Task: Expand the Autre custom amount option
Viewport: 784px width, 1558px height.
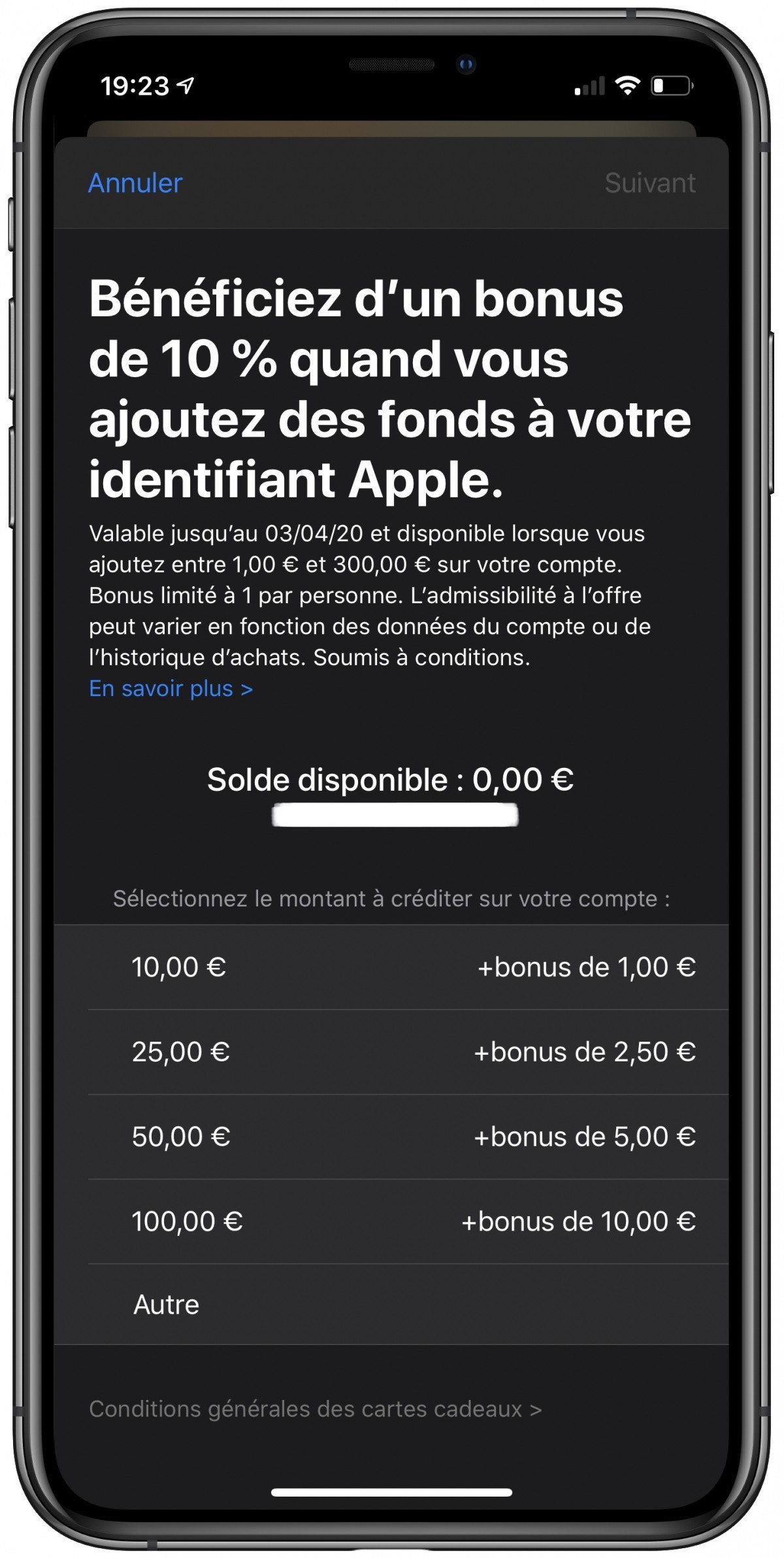Action: pos(392,1304)
